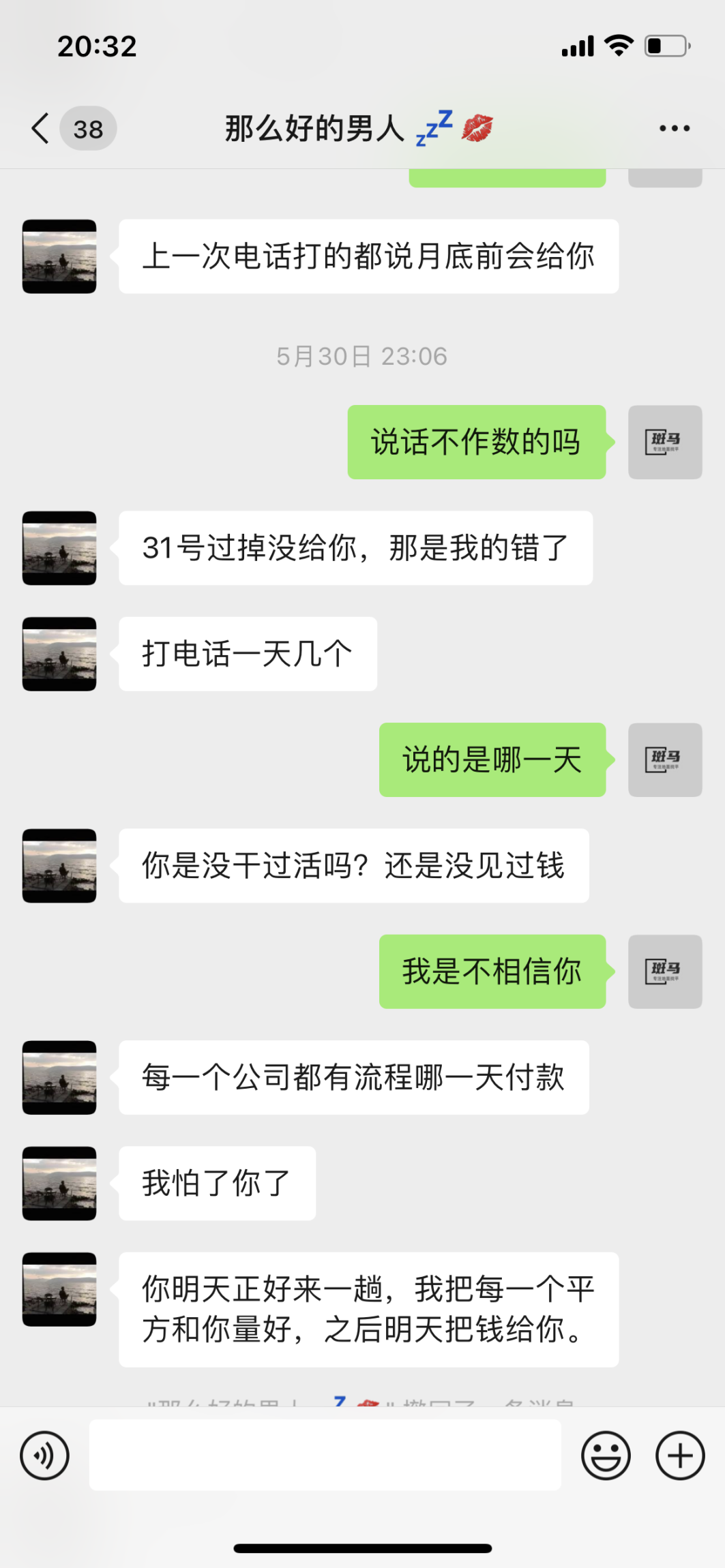Go back to the chat list

point(41,128)
